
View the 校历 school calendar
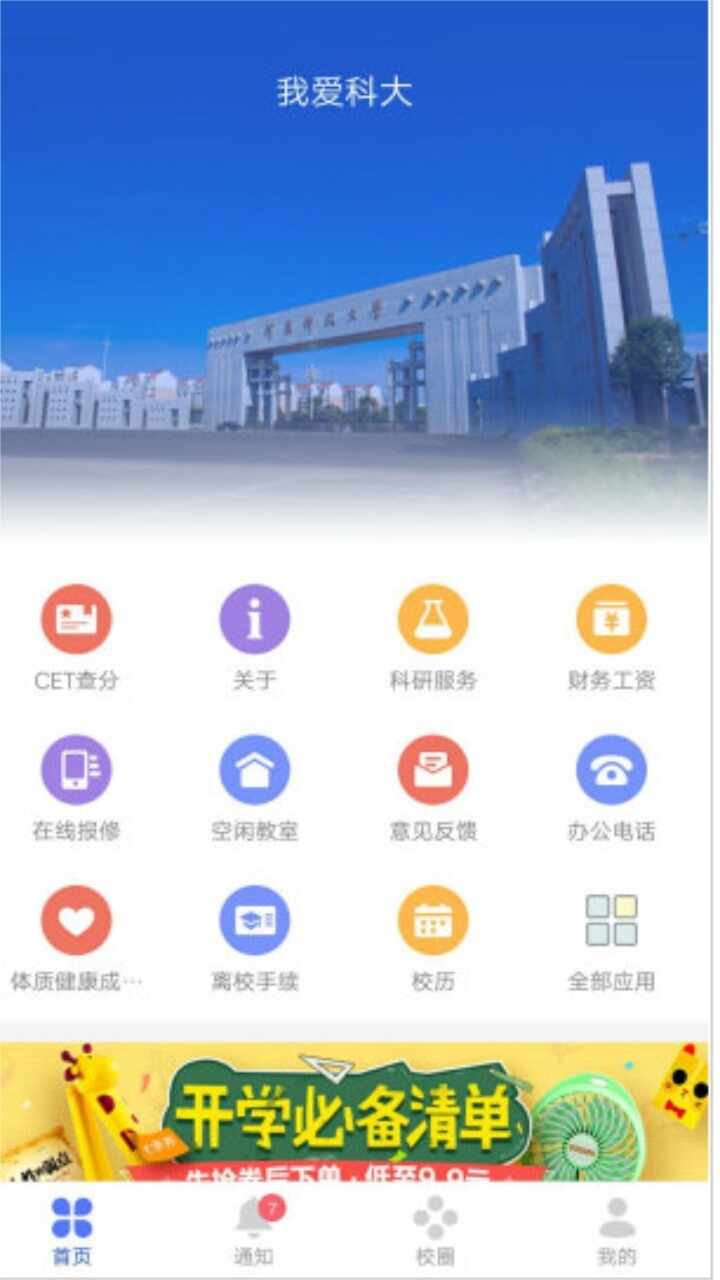point(433,938)
